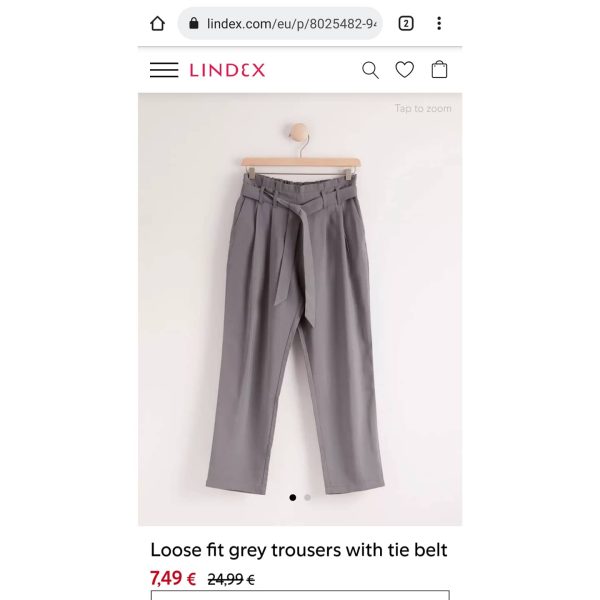The image size is (600, 600).
Task: Open the browser overflow menu
Action: click(x=438, y=24)
